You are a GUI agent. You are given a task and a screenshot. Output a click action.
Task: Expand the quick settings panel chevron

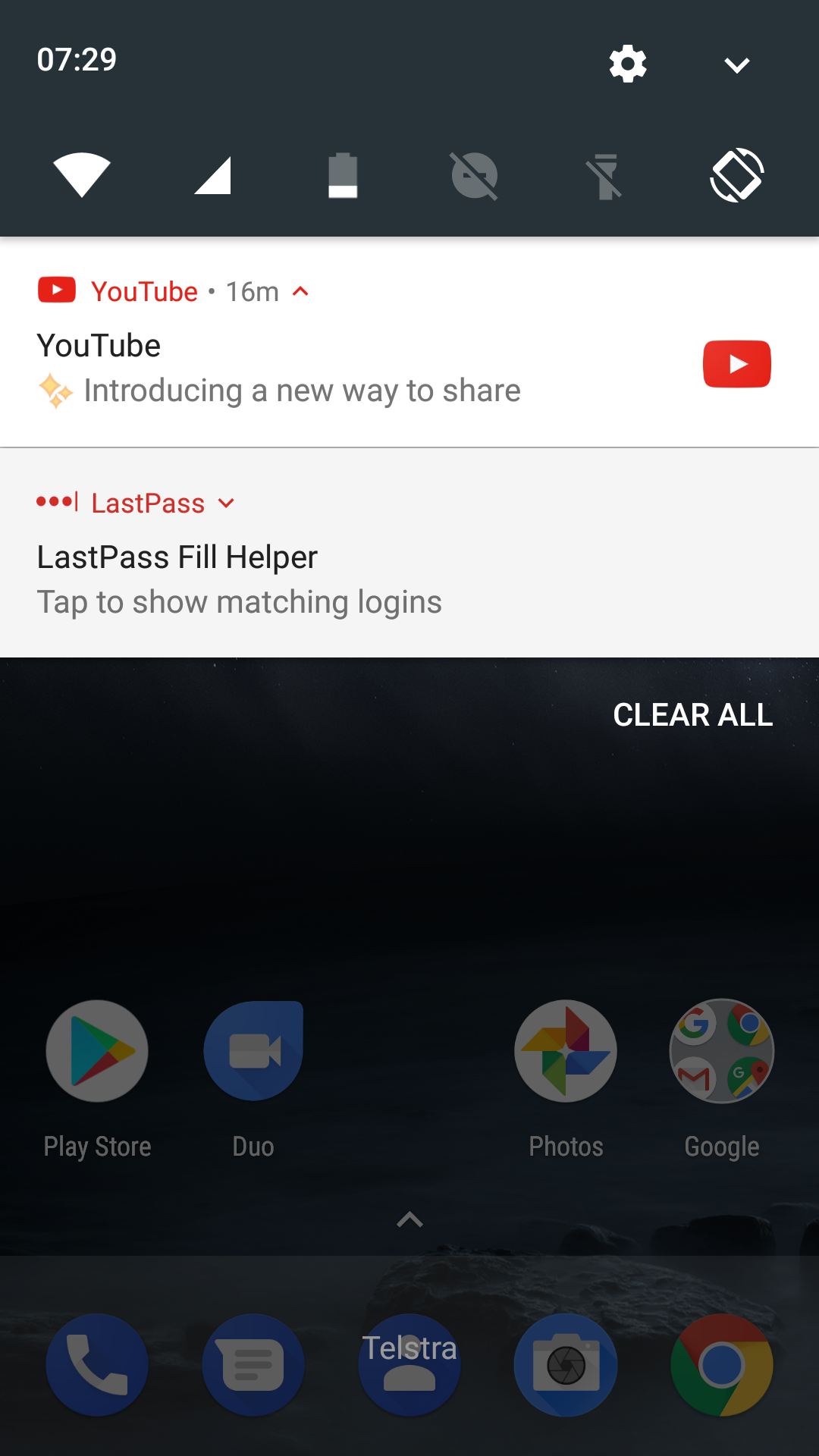coord(737,65)
